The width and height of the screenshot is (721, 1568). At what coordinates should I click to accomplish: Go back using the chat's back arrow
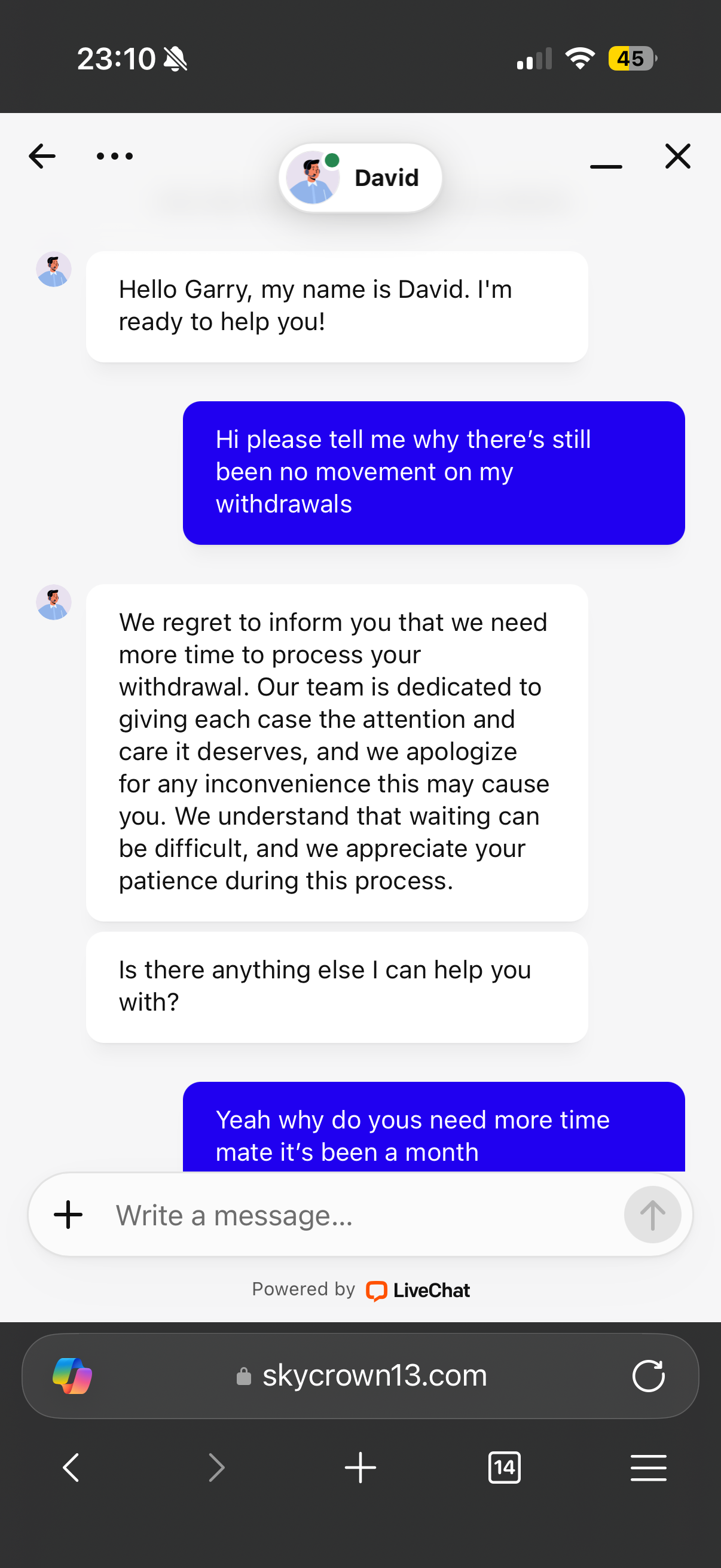pyautogui.click(x=42, y=156)
